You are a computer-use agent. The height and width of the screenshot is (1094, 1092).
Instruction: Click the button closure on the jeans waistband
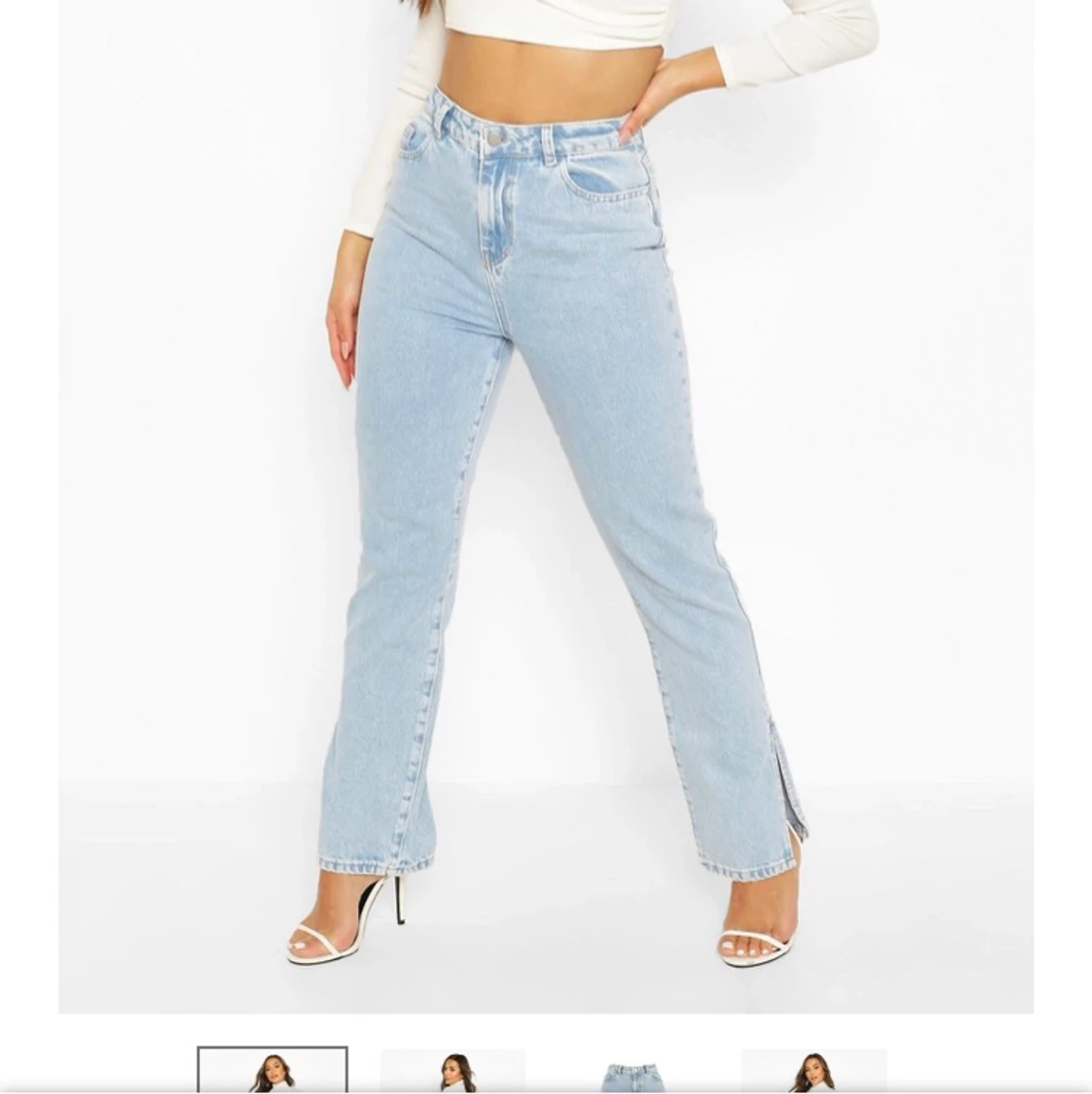pos(497,139)
